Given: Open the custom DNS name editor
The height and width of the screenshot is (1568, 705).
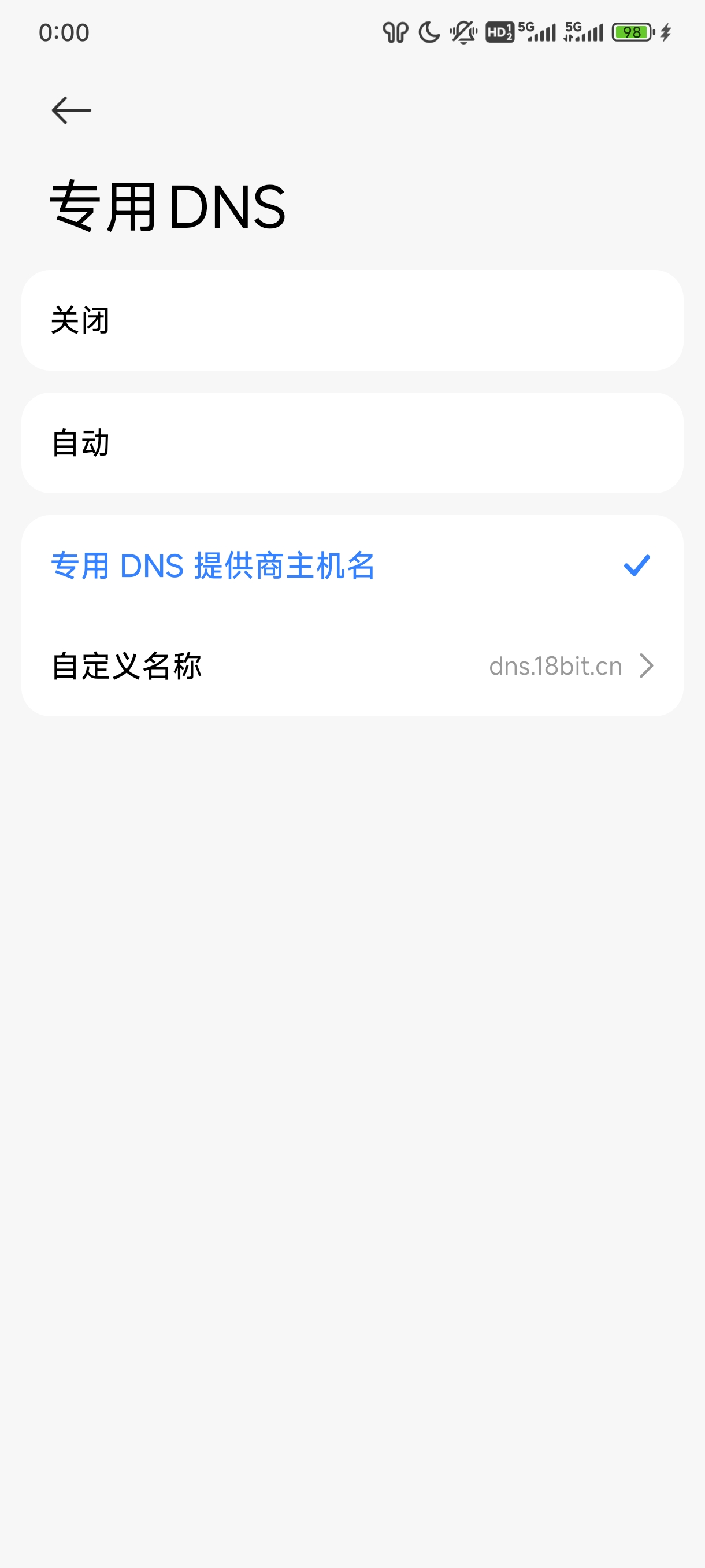Looking at the screenshot, I should (353, 665).
